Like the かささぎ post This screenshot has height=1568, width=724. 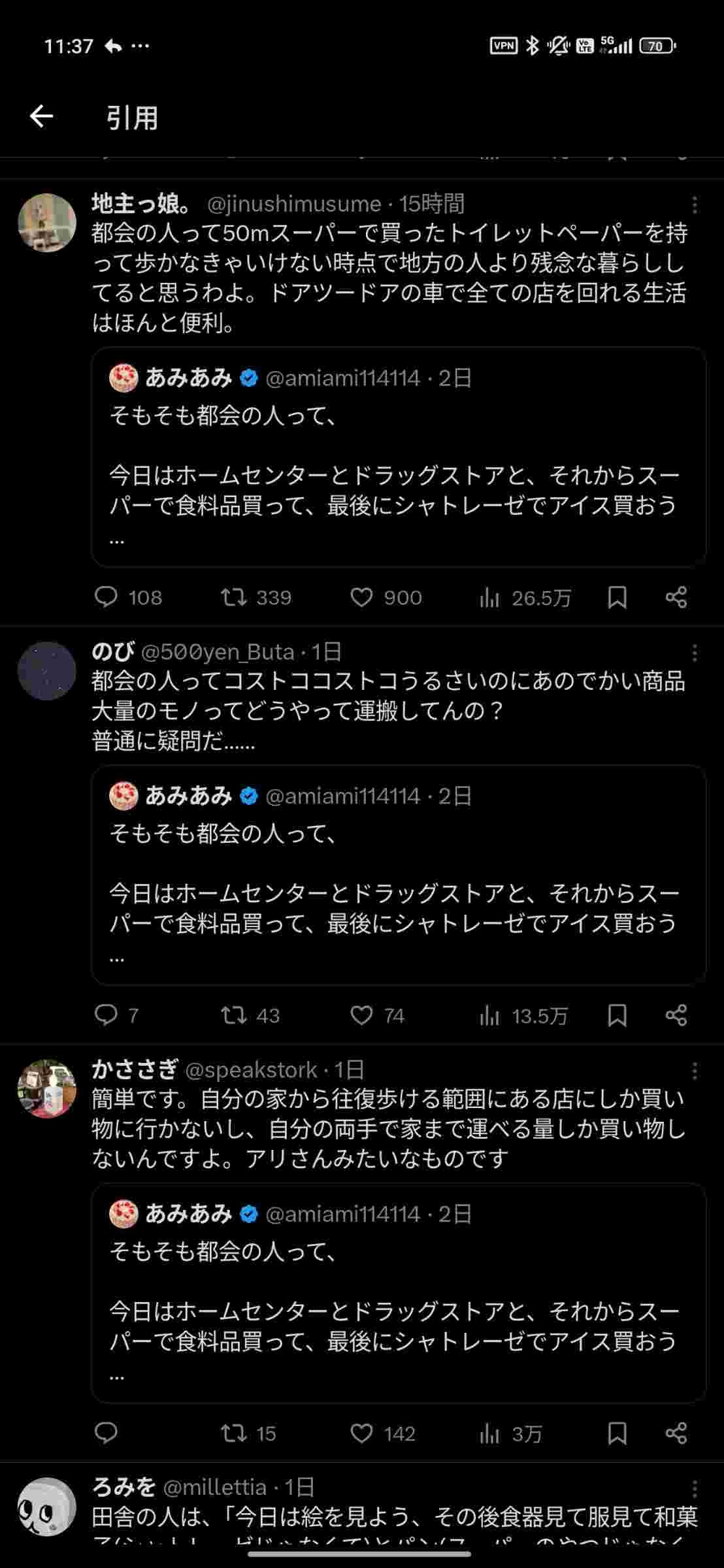361,1433
